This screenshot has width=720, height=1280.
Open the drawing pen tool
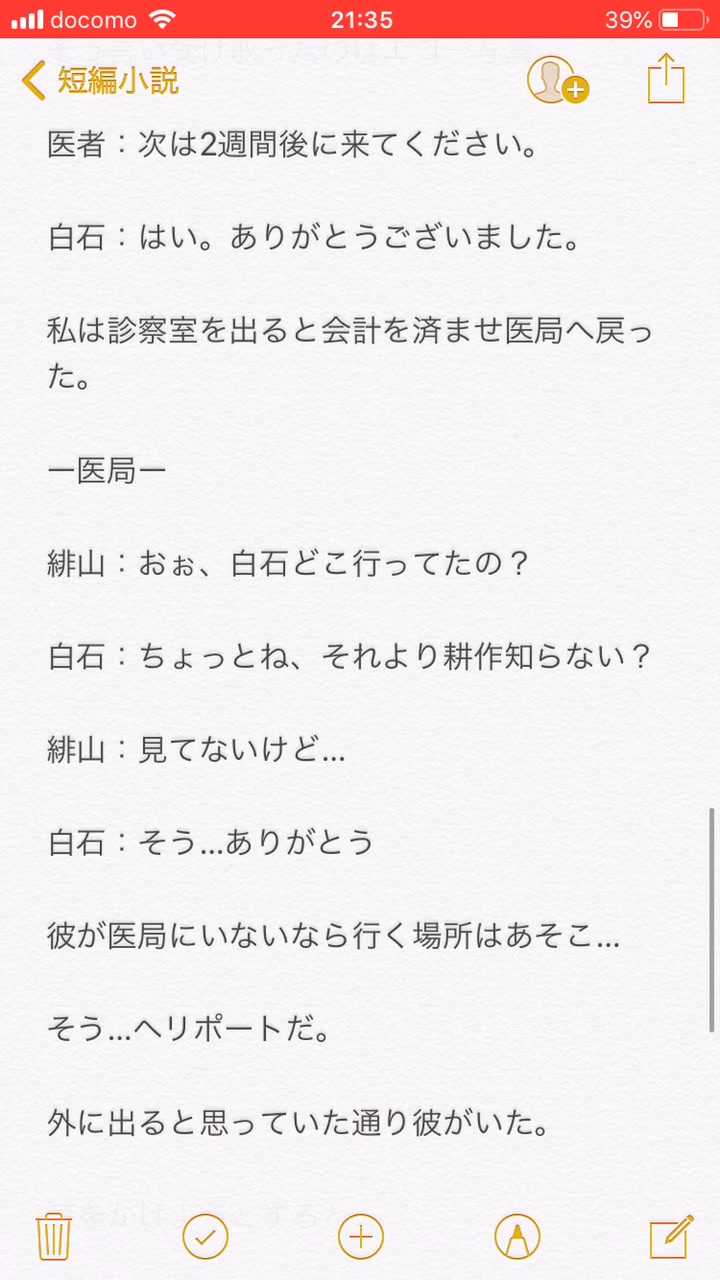517,1237
